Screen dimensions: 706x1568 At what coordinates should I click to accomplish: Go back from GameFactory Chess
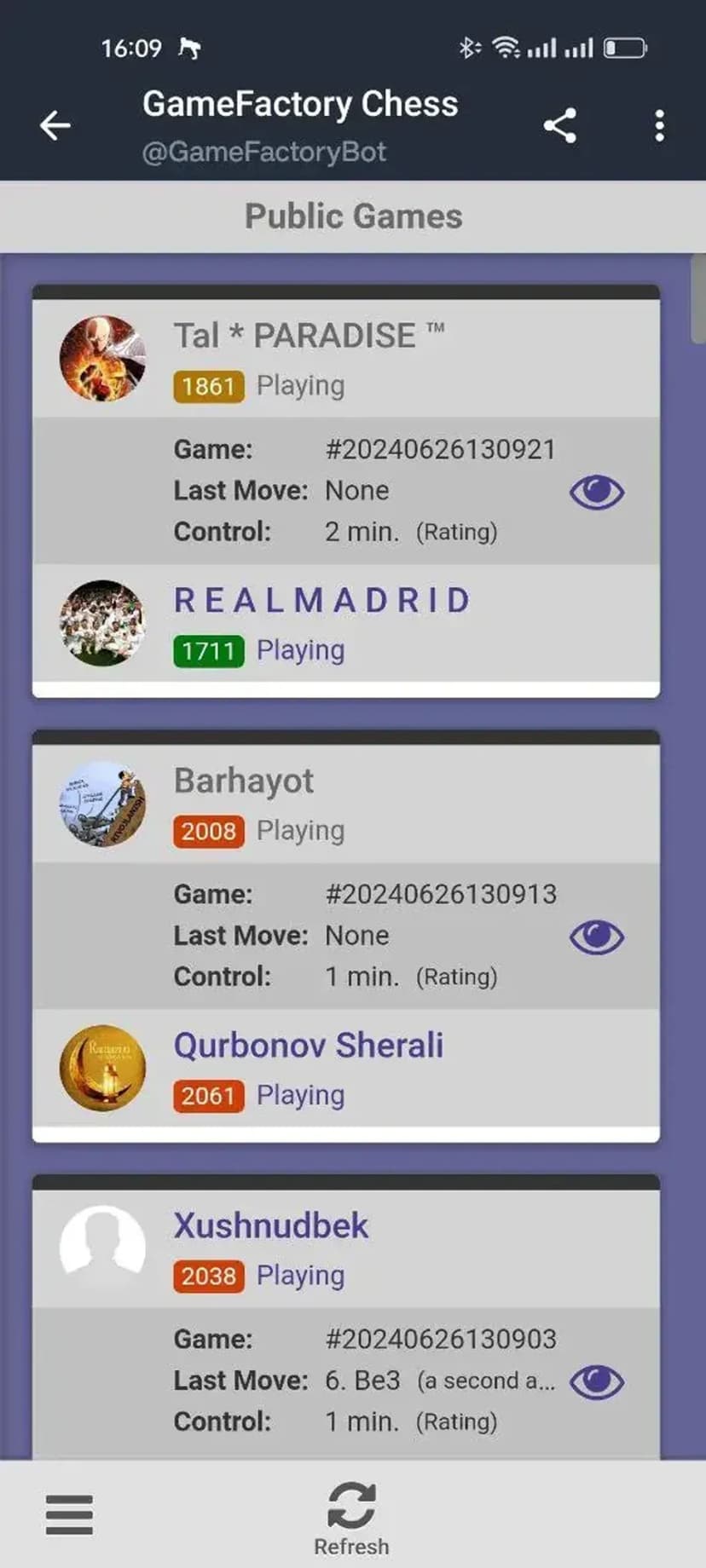pos(55,125)
